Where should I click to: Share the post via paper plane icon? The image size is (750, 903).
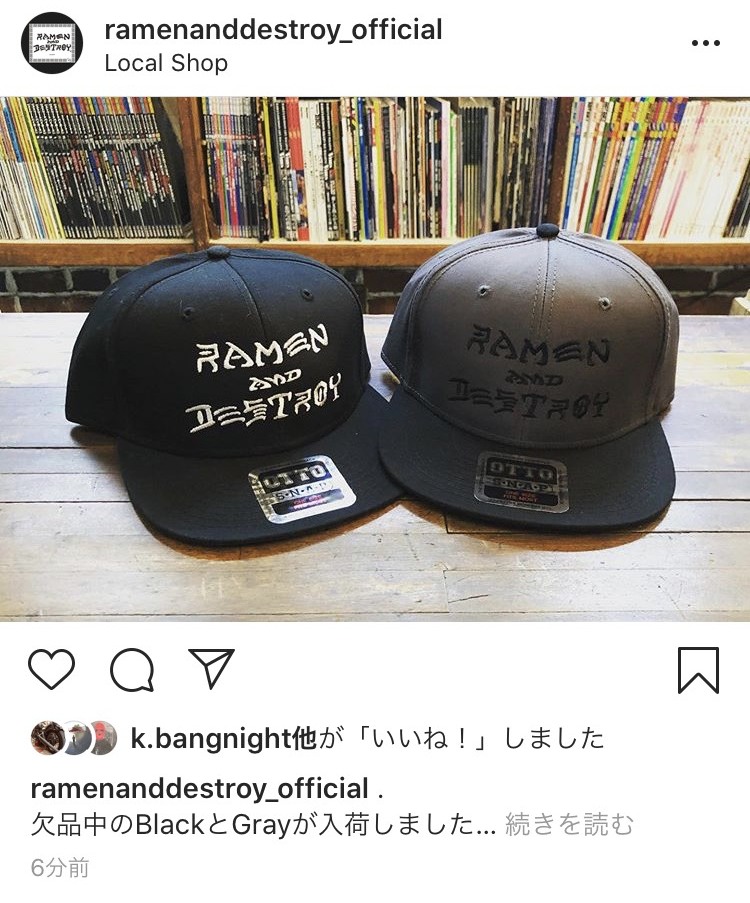pos(211,669)
